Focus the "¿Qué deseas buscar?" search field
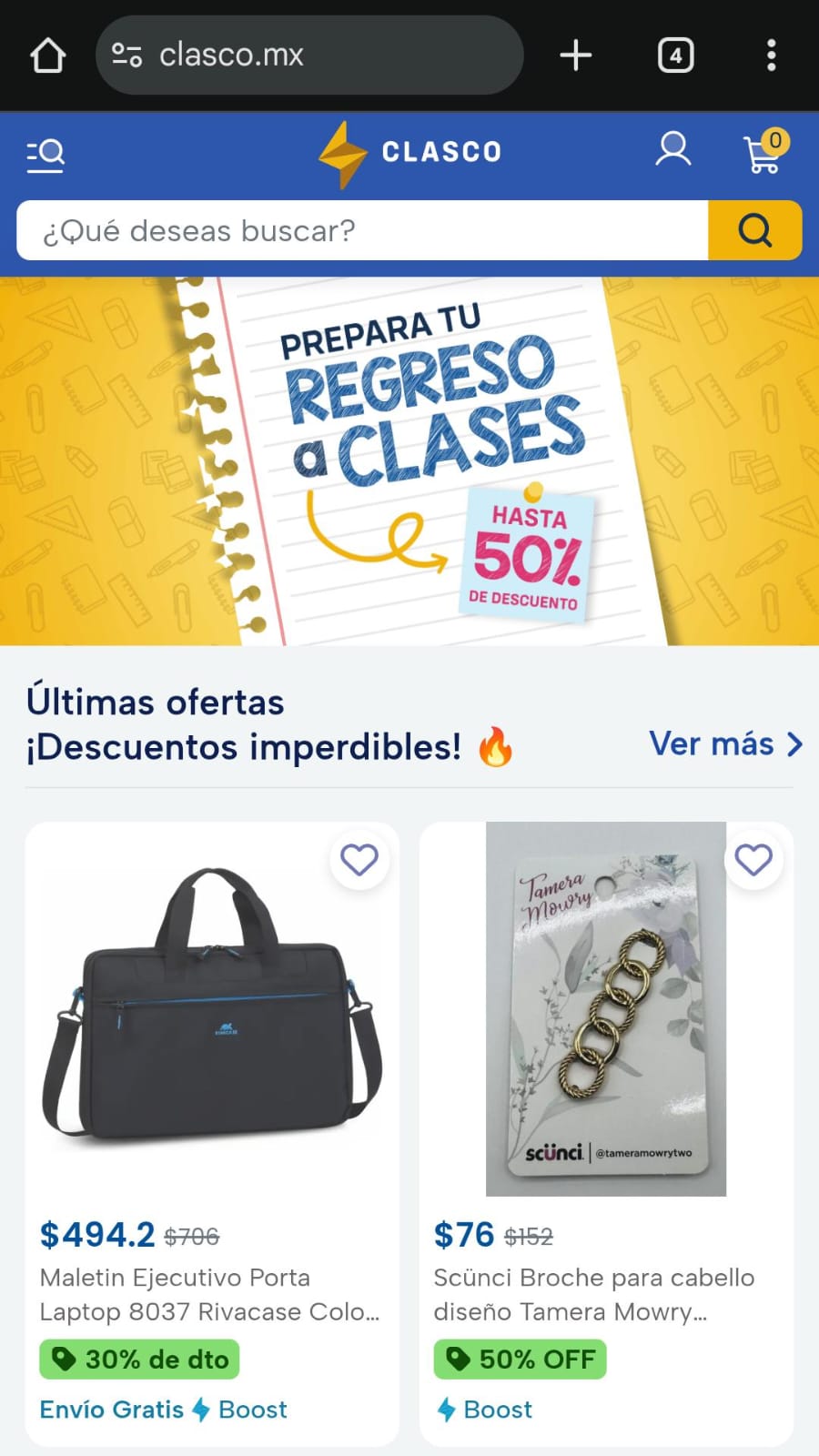This screenshot has width=819, height=1456. [x=362, y=231]
